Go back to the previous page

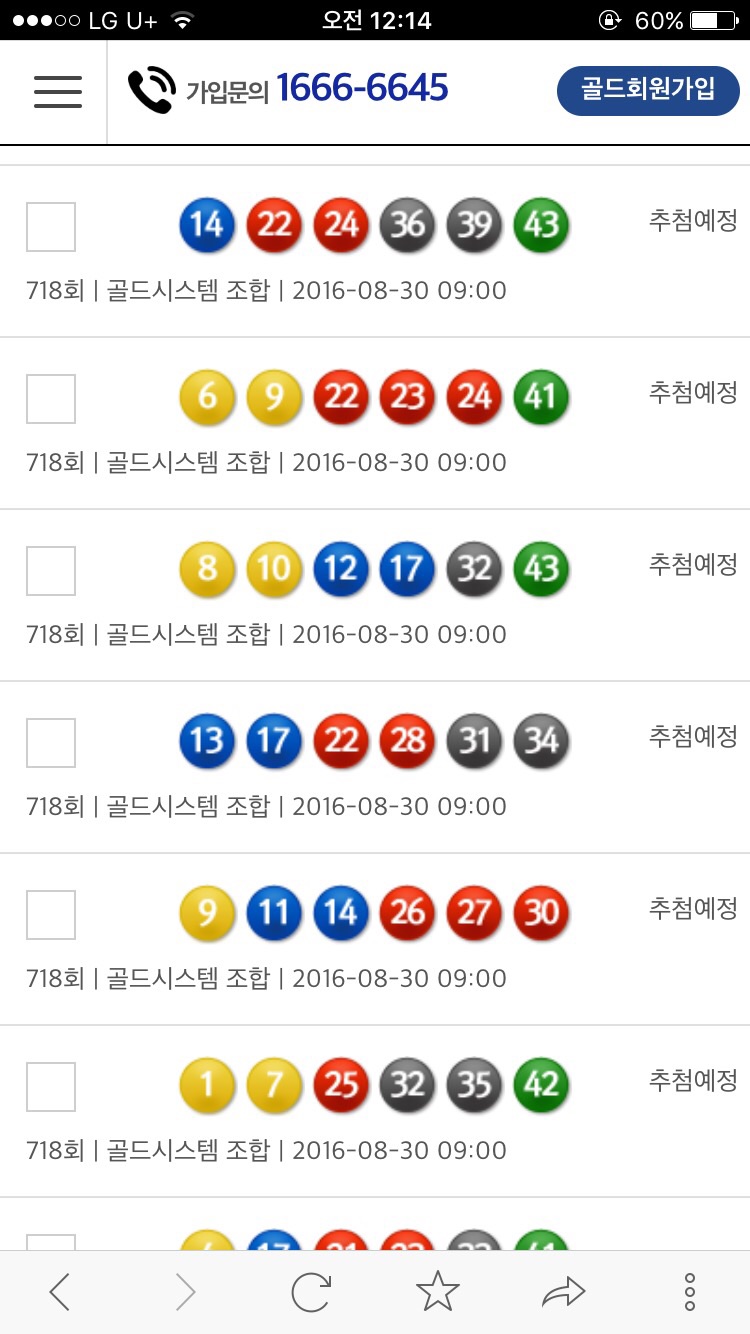pos(60,1293)
